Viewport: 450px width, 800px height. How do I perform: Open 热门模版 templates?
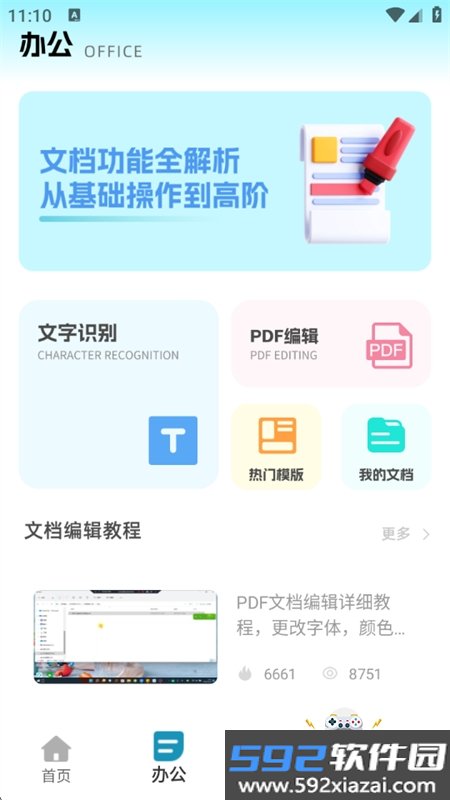[277, 446]
